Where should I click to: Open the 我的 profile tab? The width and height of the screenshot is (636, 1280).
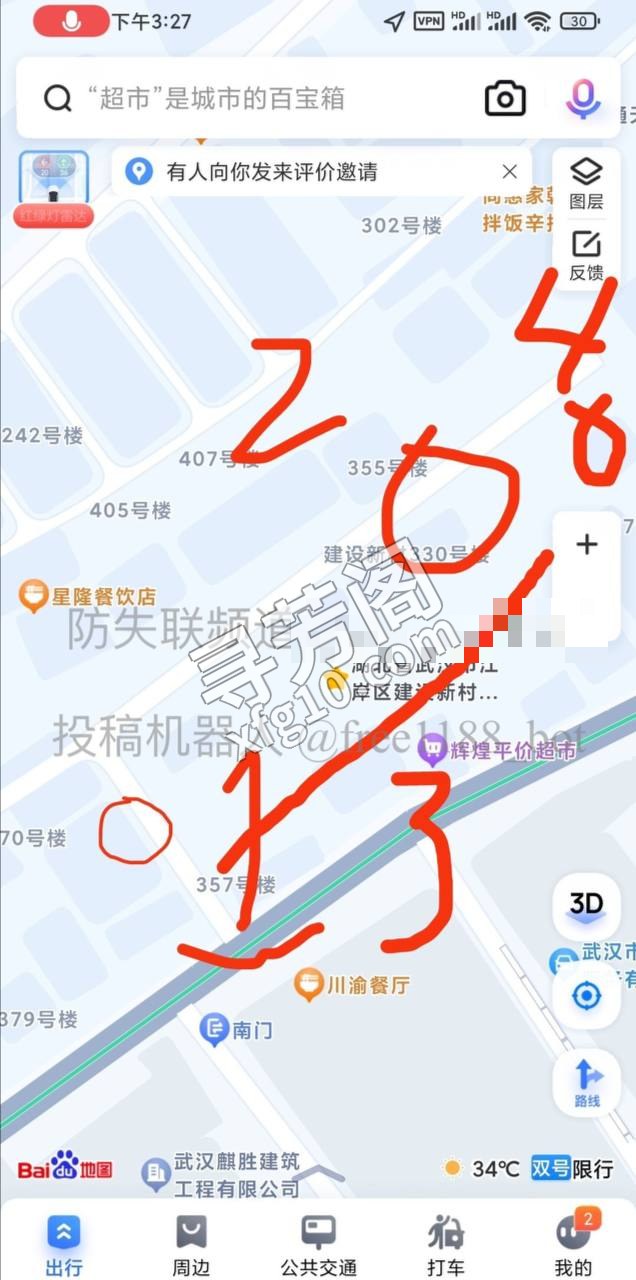pyautogui.click(x=573, y=1245)
